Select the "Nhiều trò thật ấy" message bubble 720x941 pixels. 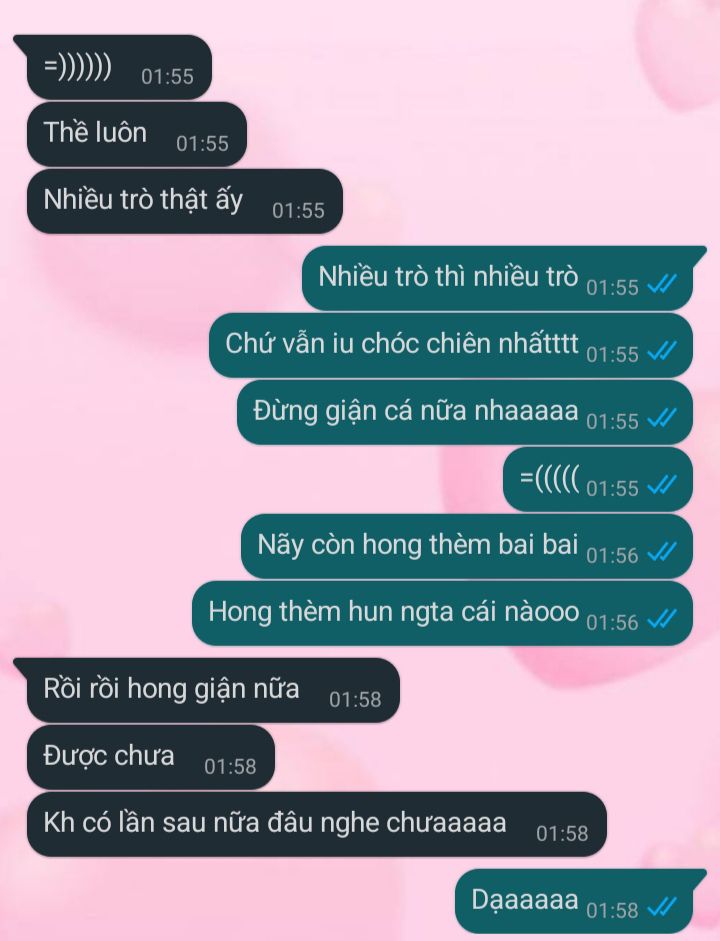click(x=183, y=201)
